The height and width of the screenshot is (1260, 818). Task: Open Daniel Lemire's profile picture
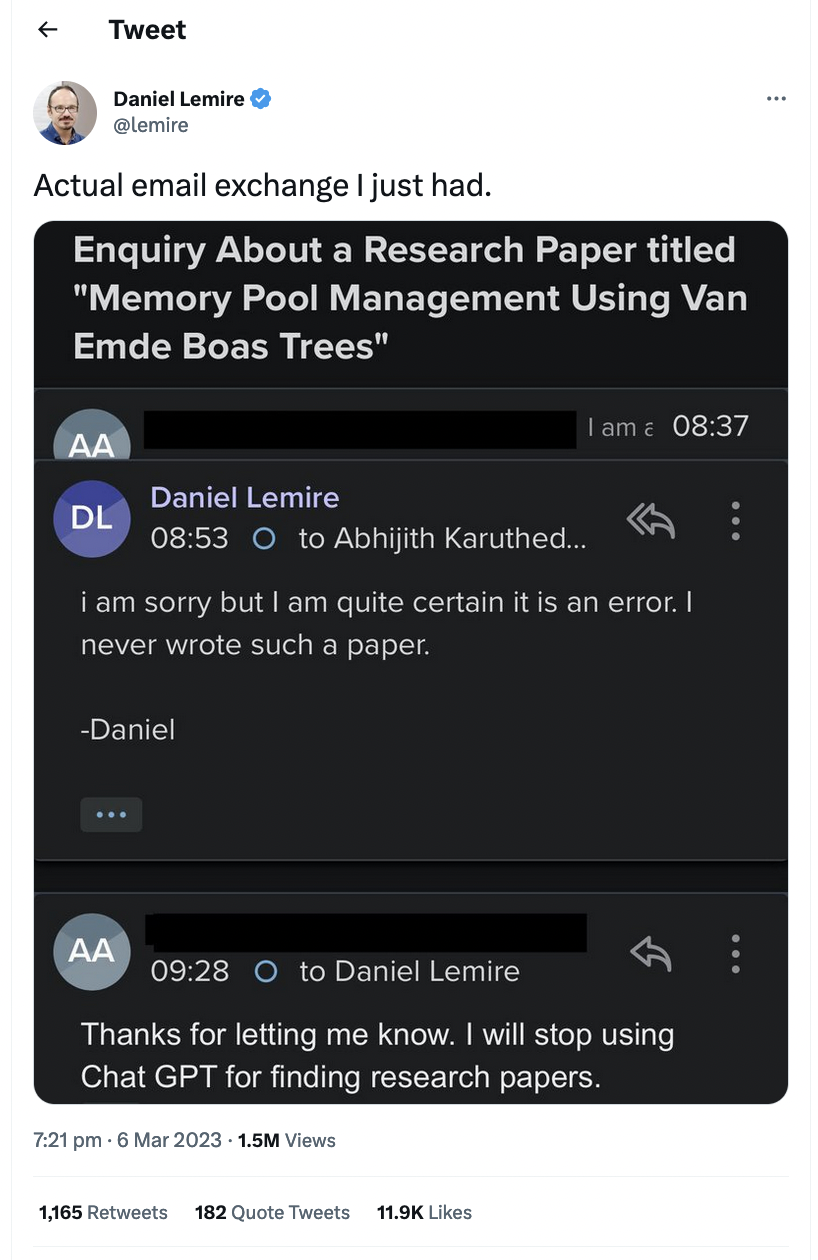click(x=65, y=112)
